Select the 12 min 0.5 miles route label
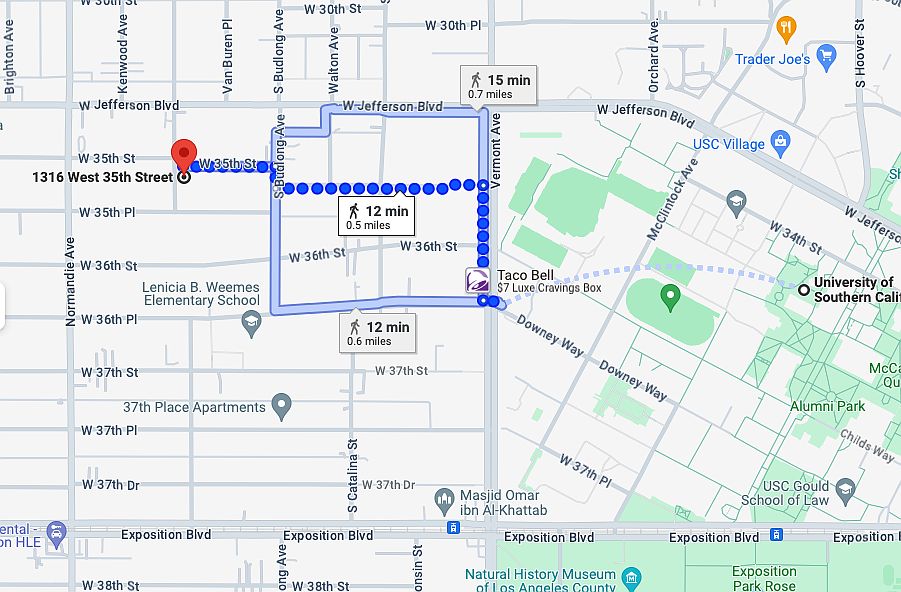 376,217
